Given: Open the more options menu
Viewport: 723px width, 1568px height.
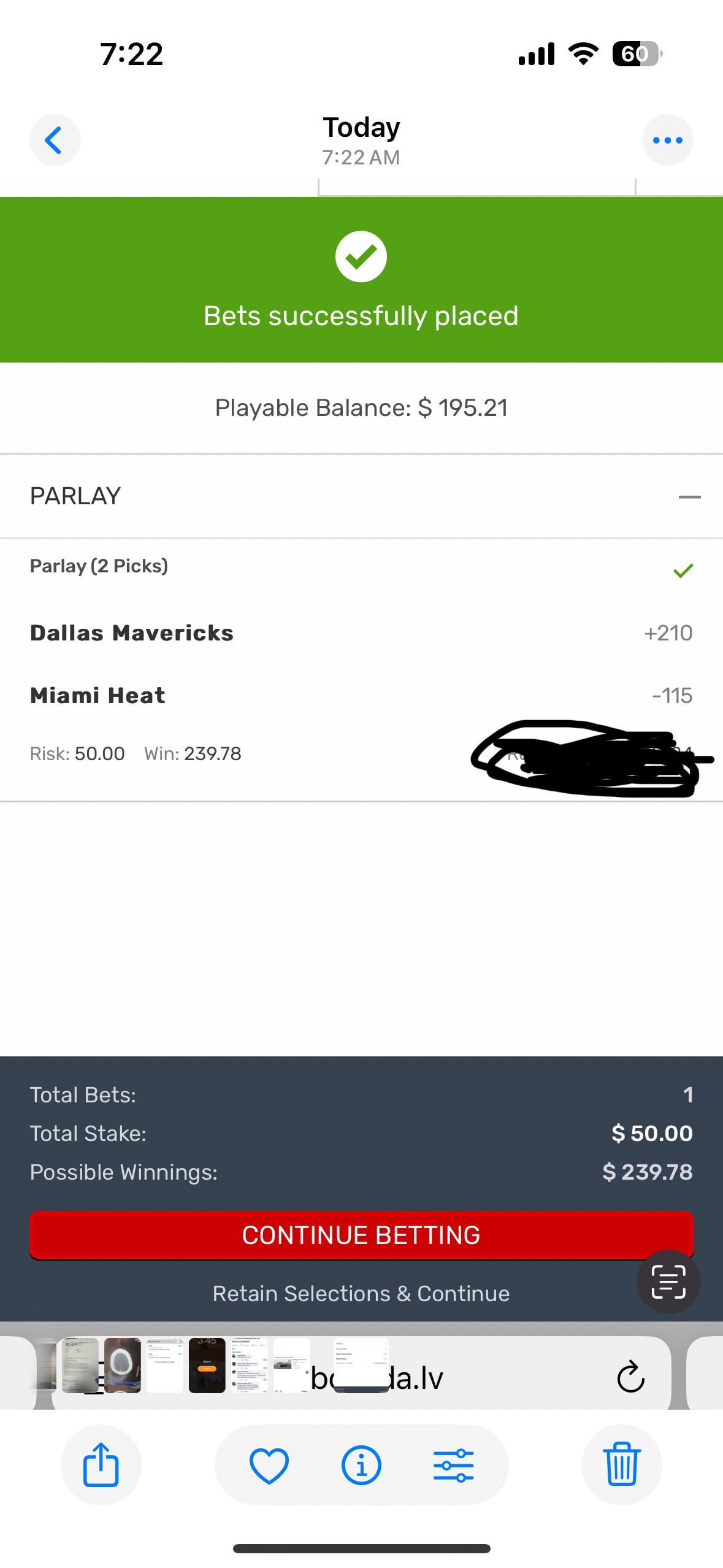Looking at the screenshot, I should (x=667, y=140).
